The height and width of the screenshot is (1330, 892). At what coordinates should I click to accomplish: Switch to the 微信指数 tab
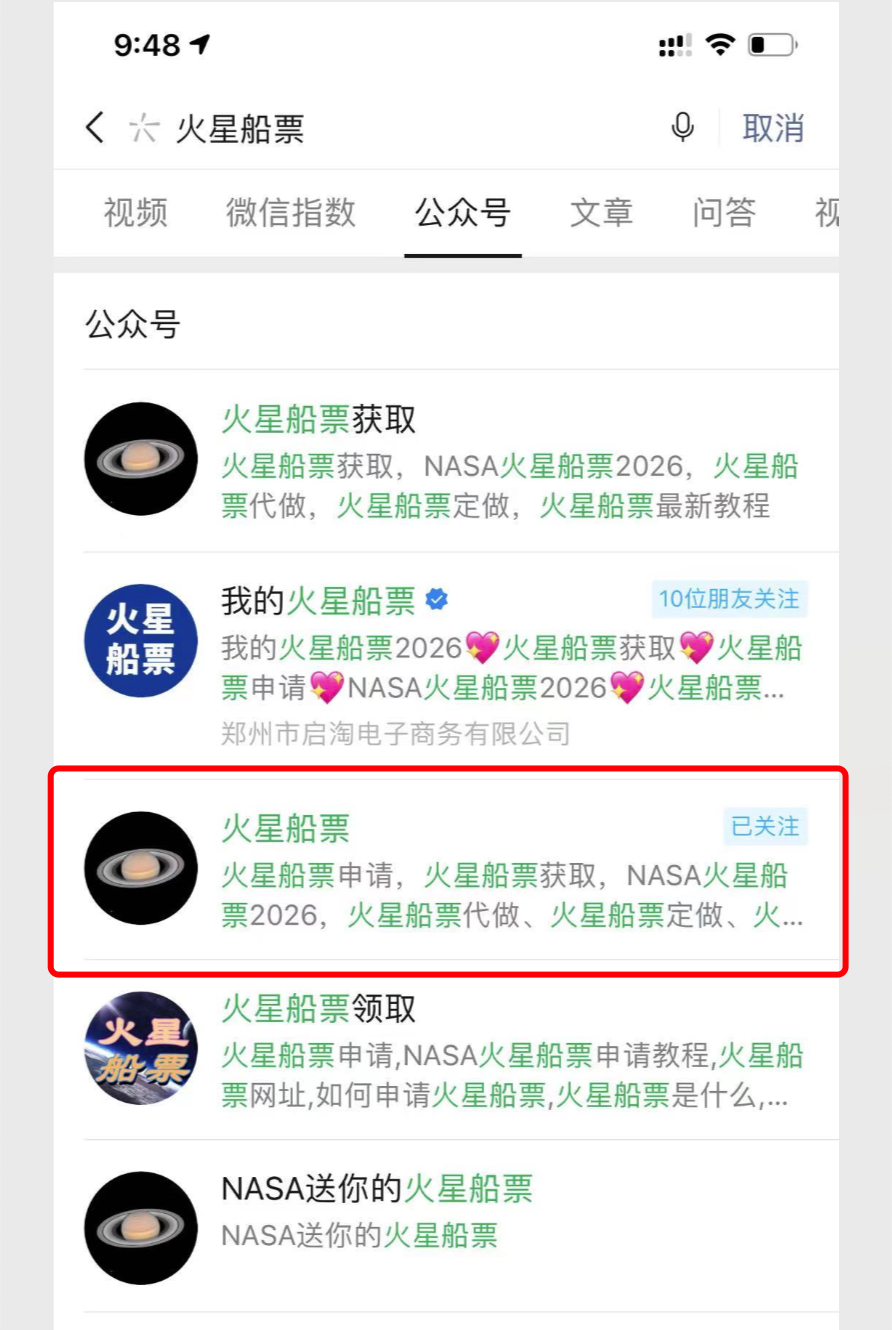pos(291,213)
